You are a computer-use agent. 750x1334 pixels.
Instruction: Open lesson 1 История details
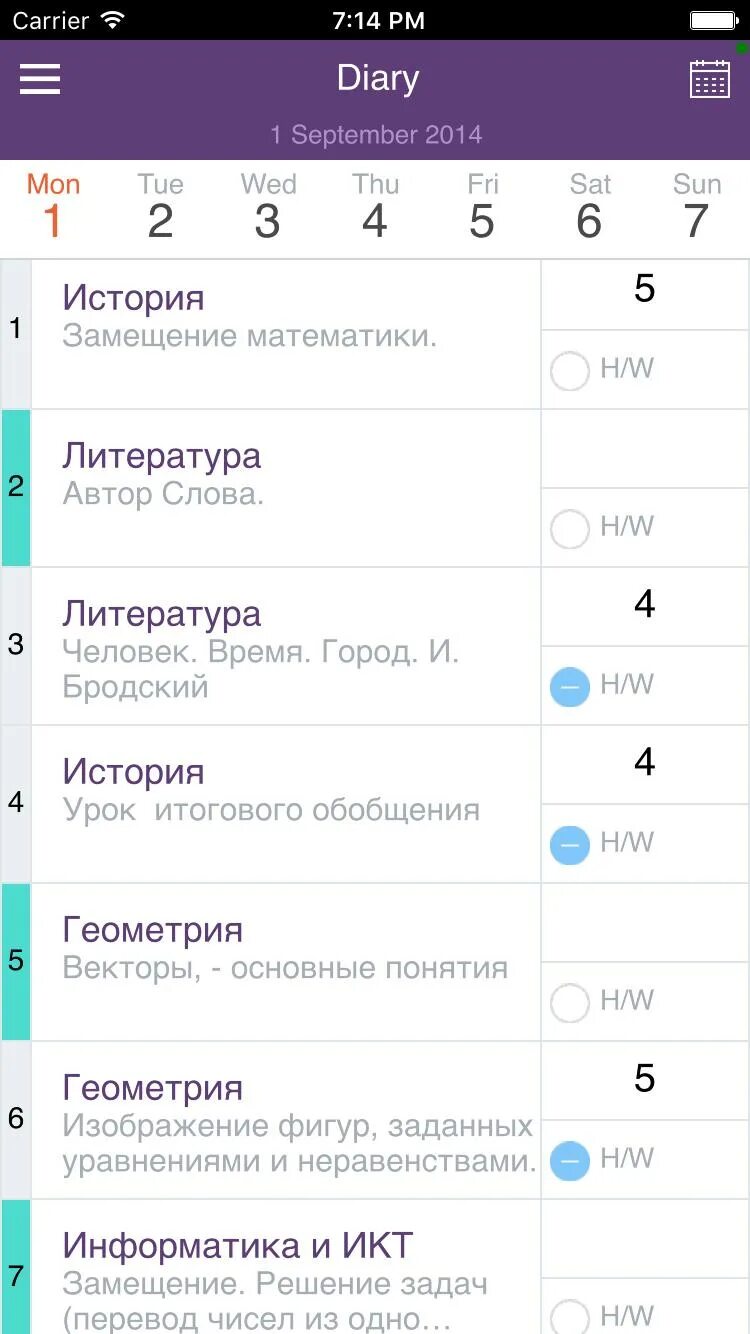pos(286,334)
